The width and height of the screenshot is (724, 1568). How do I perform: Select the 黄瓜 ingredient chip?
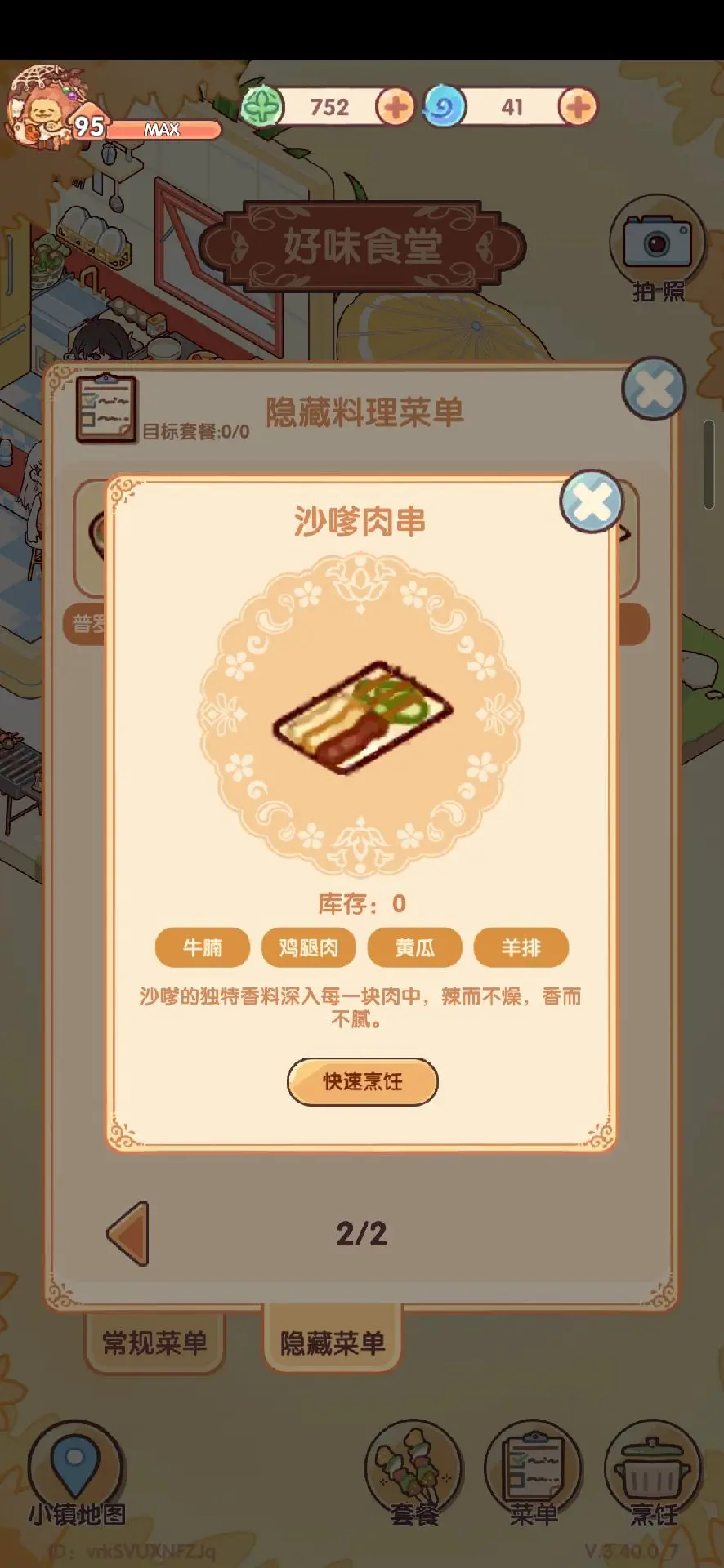(x=415, y=947)
